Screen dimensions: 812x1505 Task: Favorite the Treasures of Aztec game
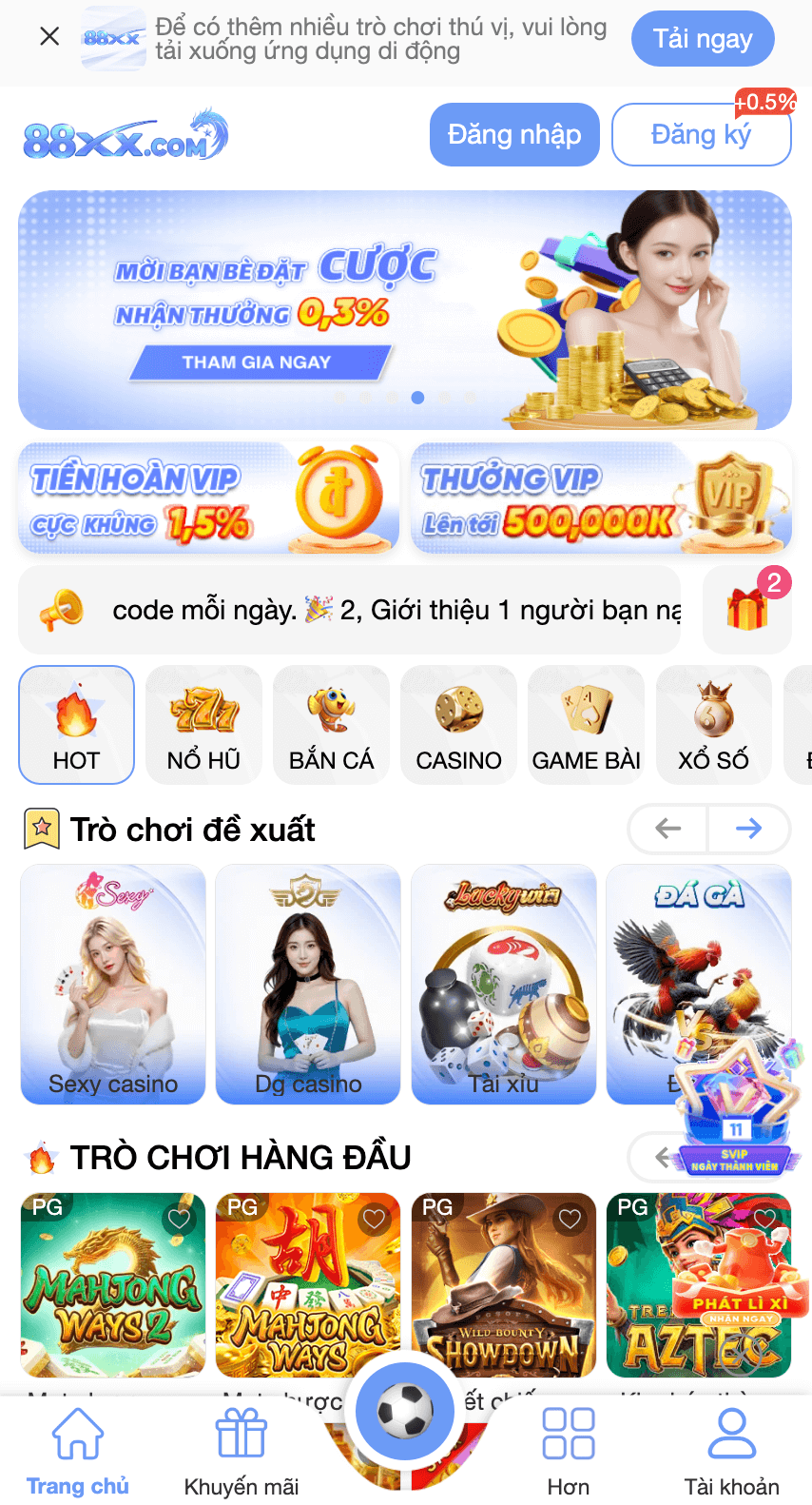[766, 1217]
